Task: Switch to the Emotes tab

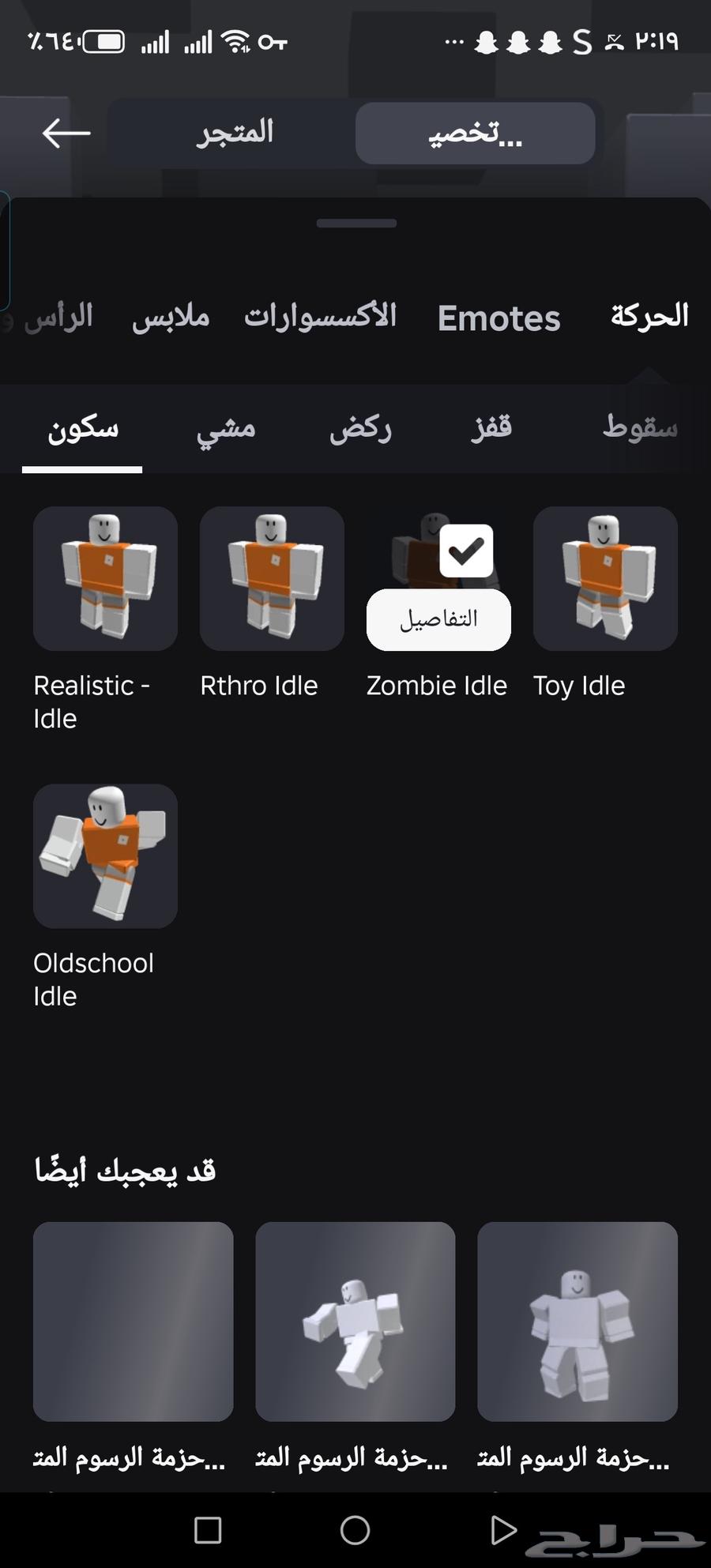Action: pos(498,318)
